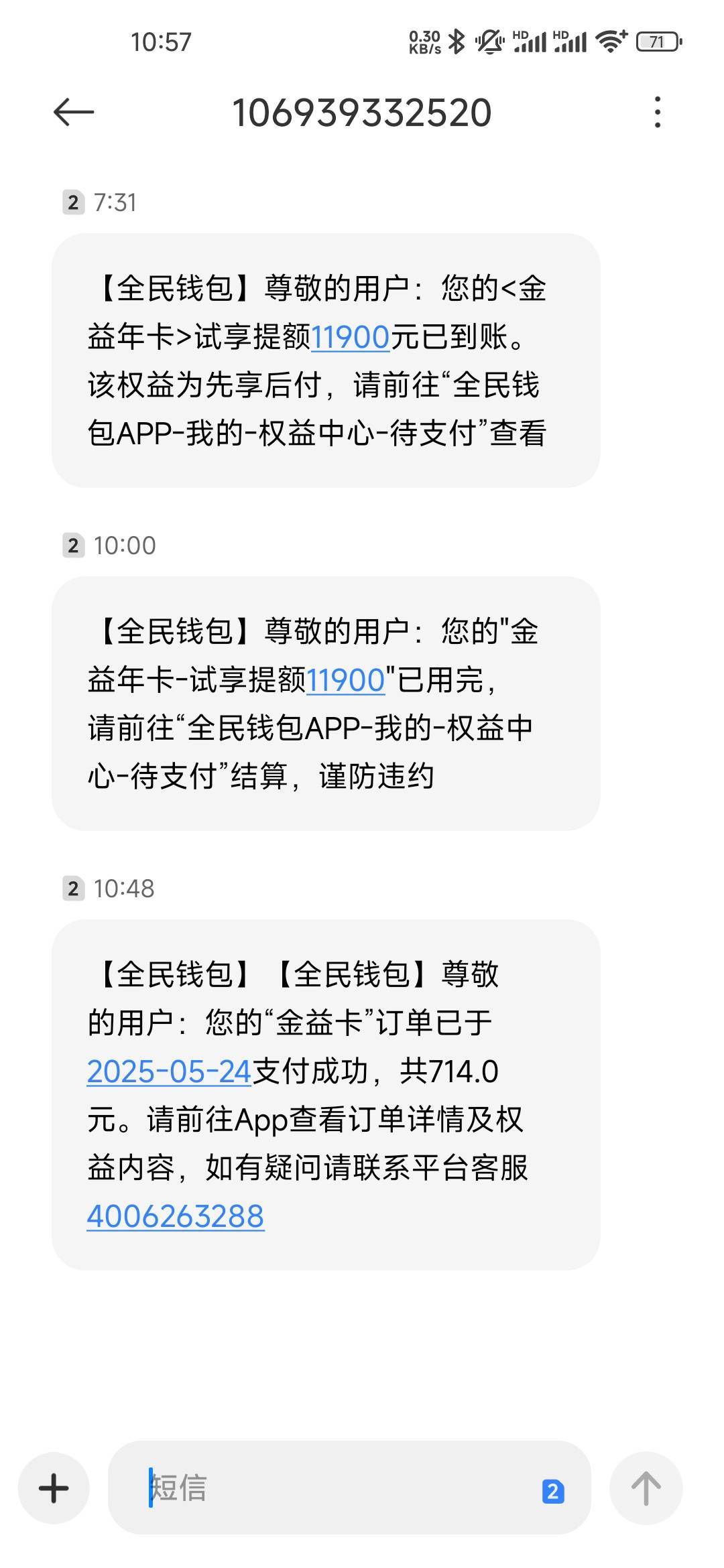The height and width of the screenshot is (1568, 724).
Task: Tap the 11900 link in the 10:00 message
Action: tap(346, 680)
